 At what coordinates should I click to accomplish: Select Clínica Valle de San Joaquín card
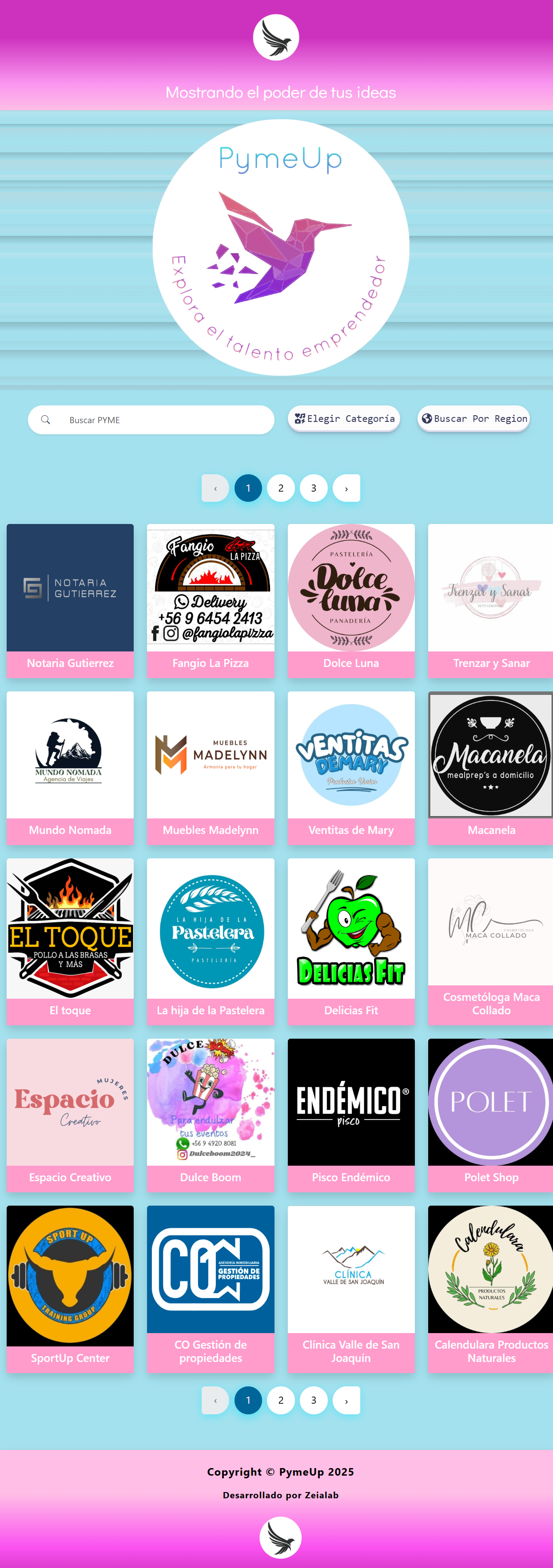(351, 1287)
